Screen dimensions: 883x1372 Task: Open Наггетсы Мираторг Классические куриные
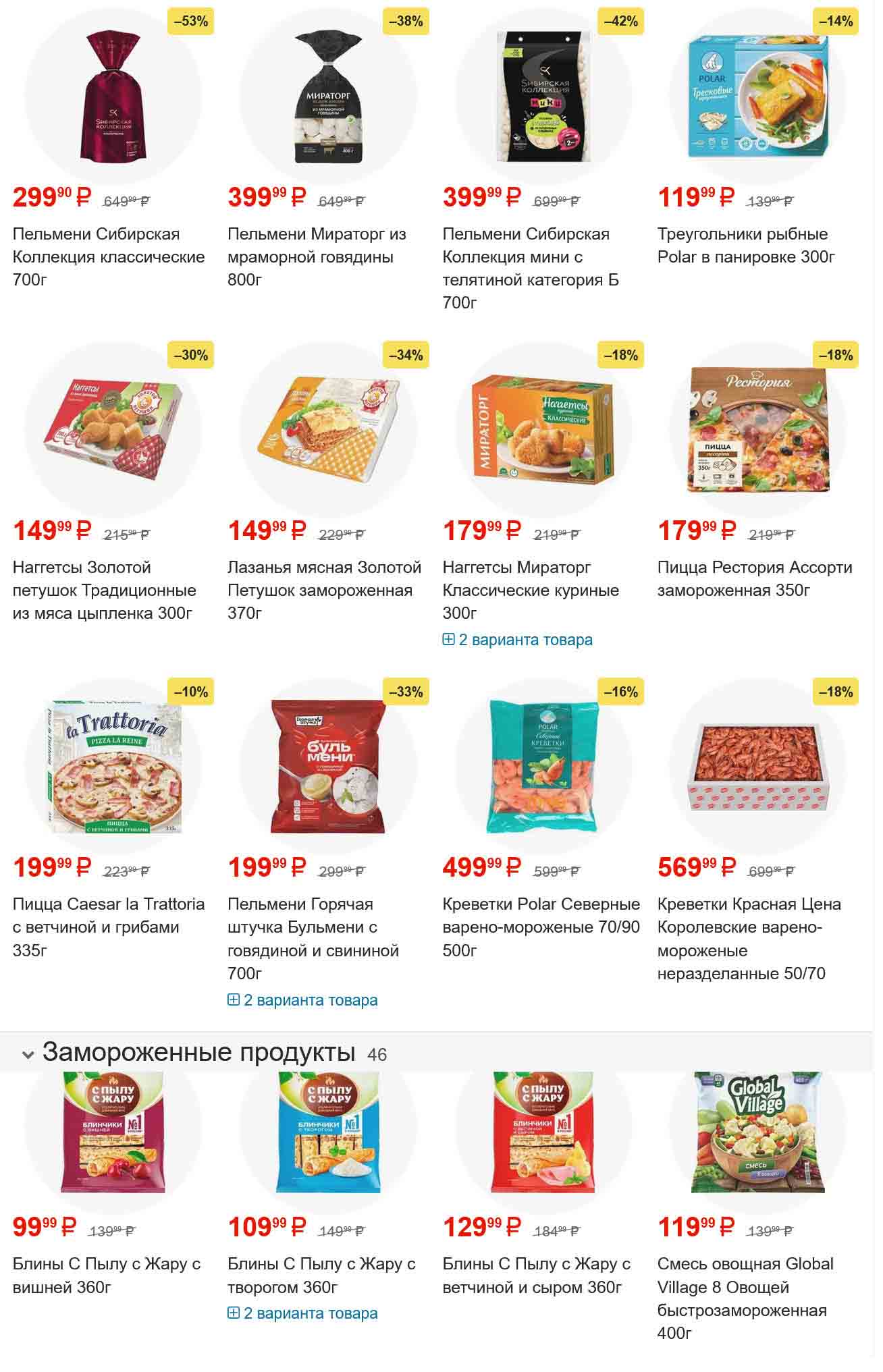tap(530, 591)
